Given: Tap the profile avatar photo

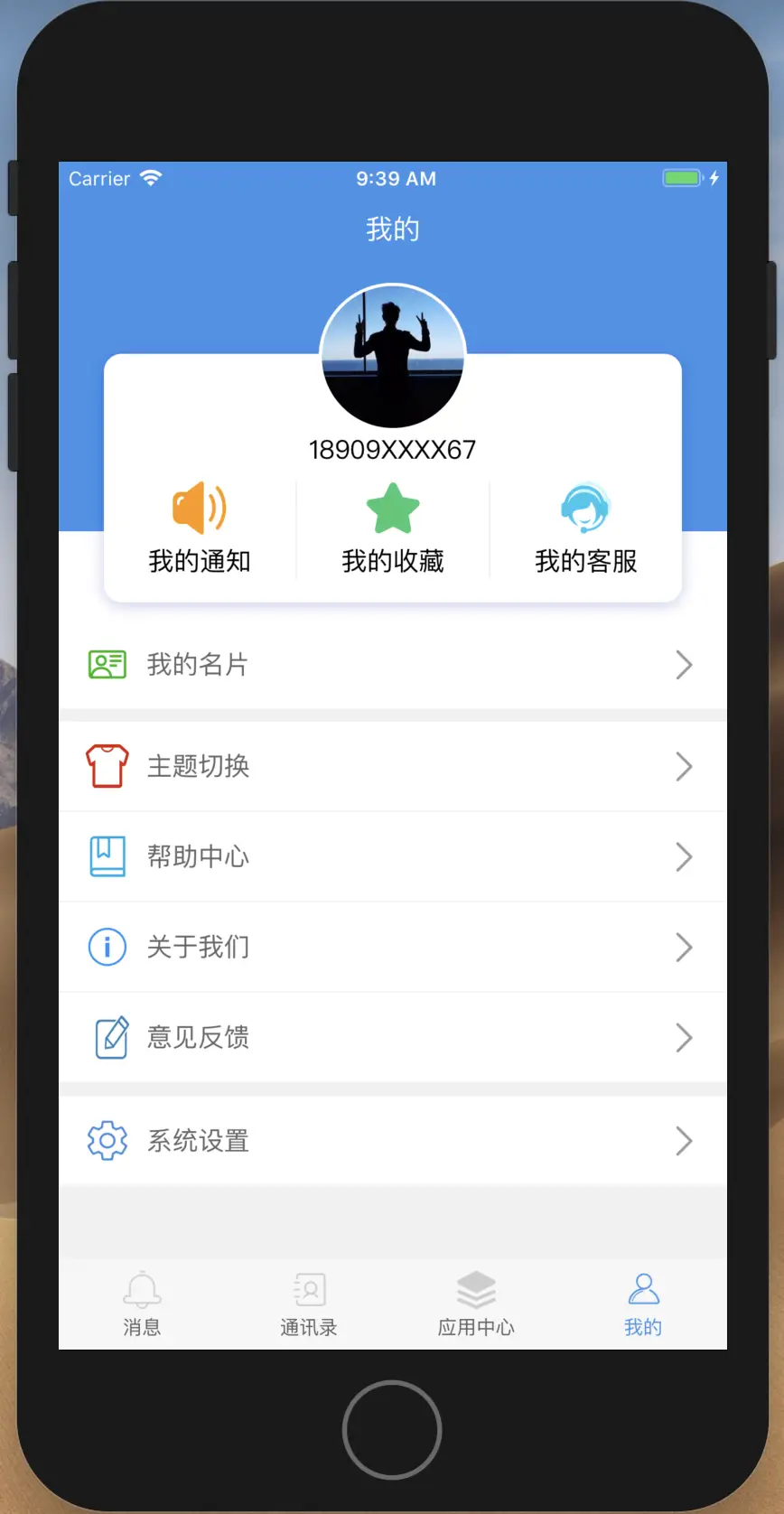Looking at the screenshot, I should (393, 356).
